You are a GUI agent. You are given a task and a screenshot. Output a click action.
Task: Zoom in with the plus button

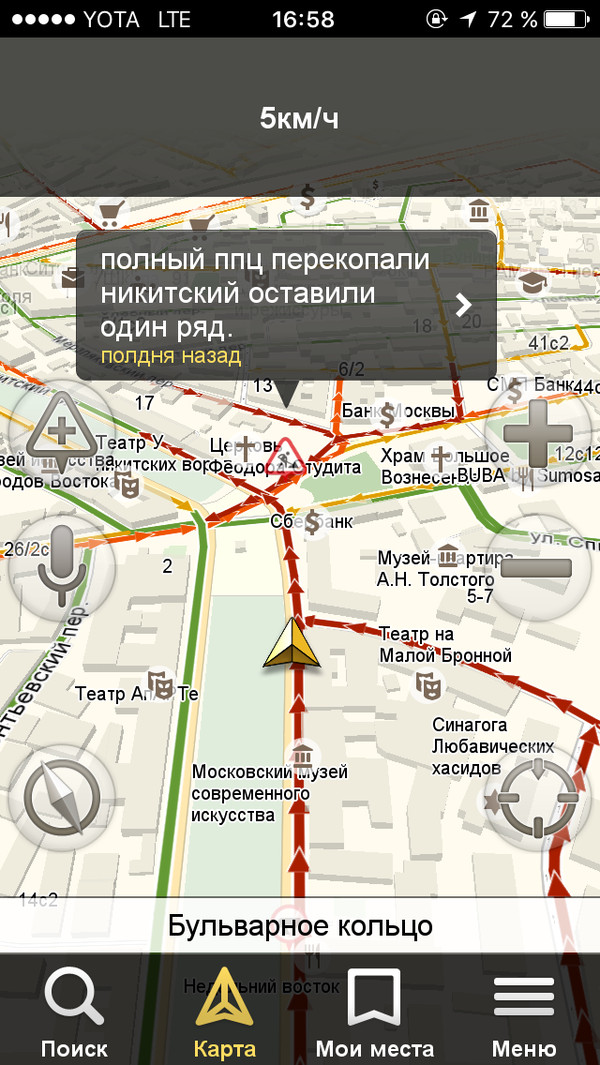(x=537, y=433)
